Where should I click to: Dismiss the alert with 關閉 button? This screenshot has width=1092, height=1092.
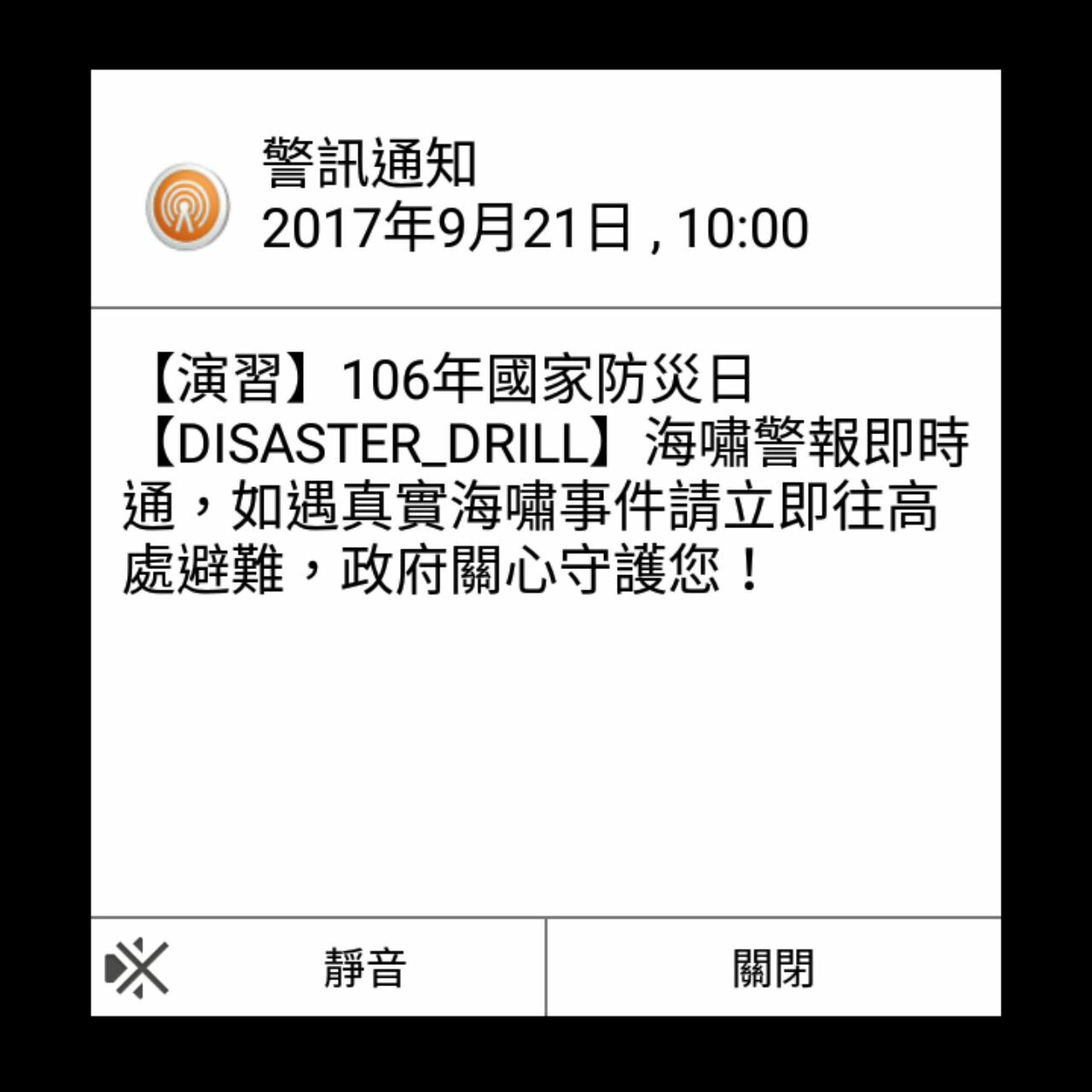pos(773,967)
